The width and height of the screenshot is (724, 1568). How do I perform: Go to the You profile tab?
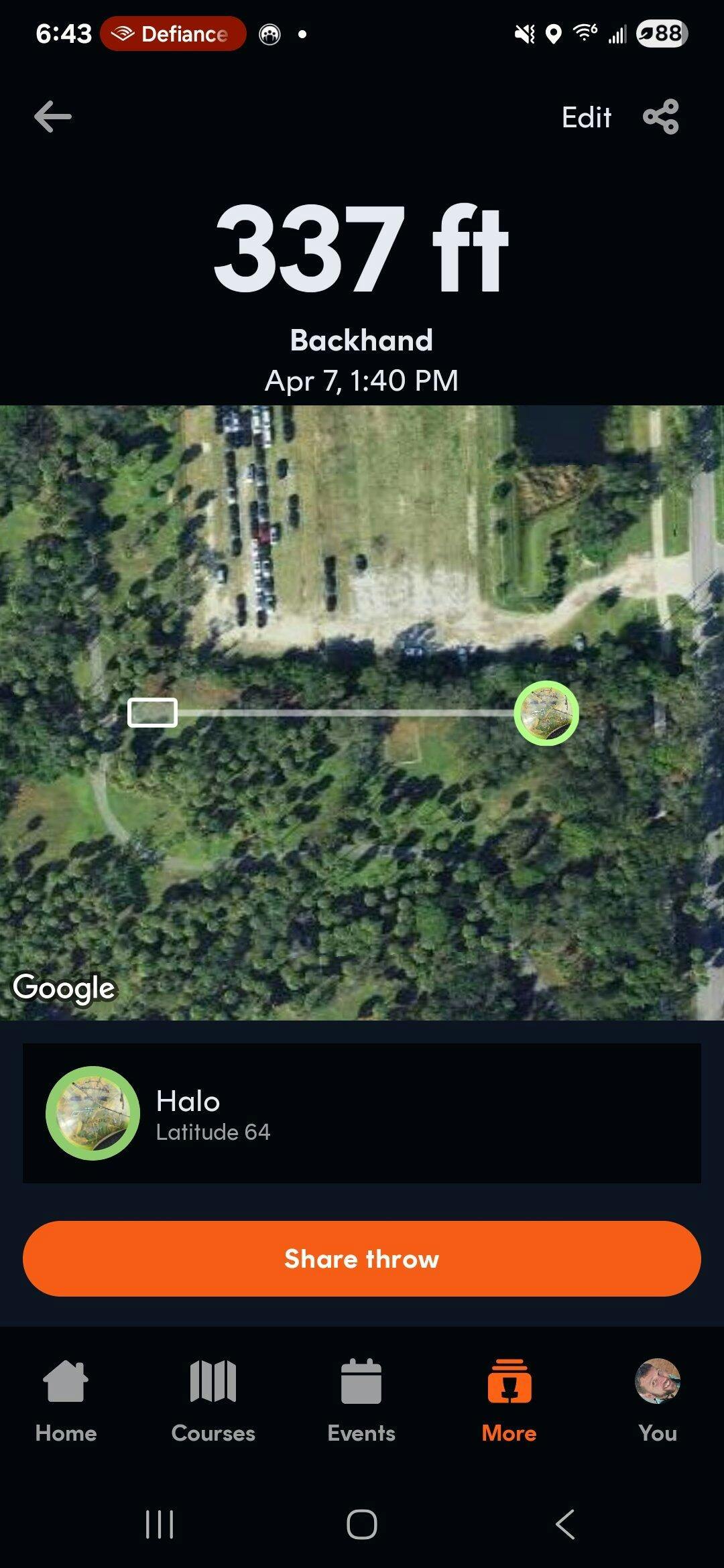[x=657, y=1399]
